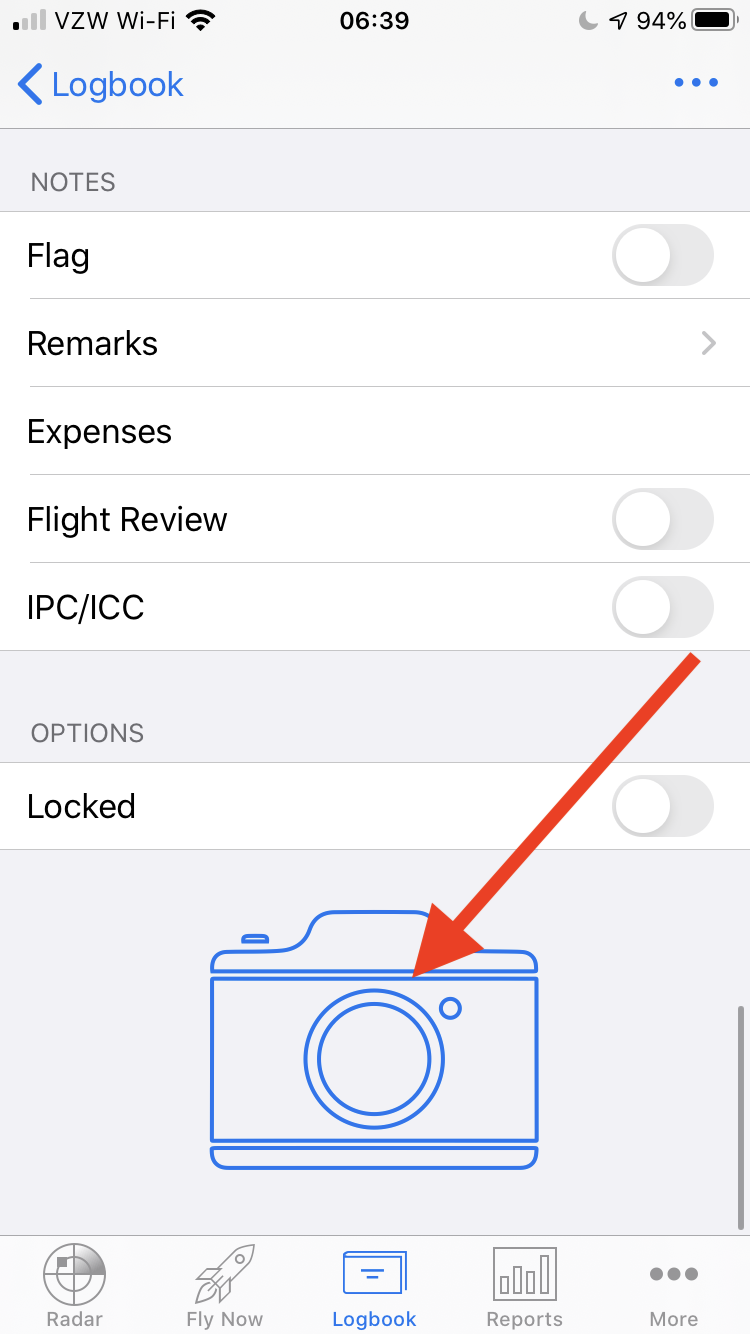750x1334 pixels.
Task: Toggle the Flag switch
Action: (662, 256)
